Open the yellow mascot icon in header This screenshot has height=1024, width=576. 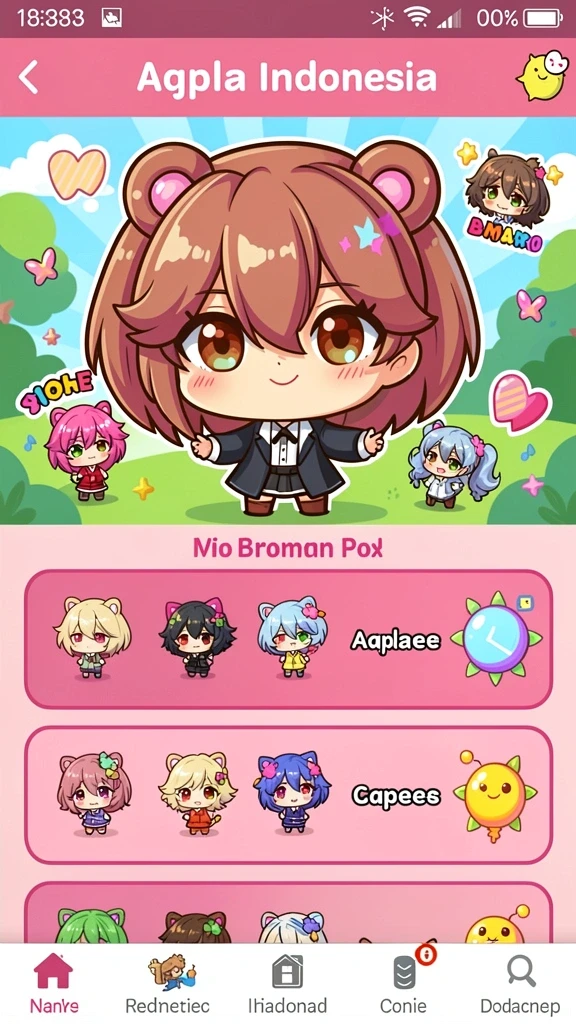tap(542, 76)
